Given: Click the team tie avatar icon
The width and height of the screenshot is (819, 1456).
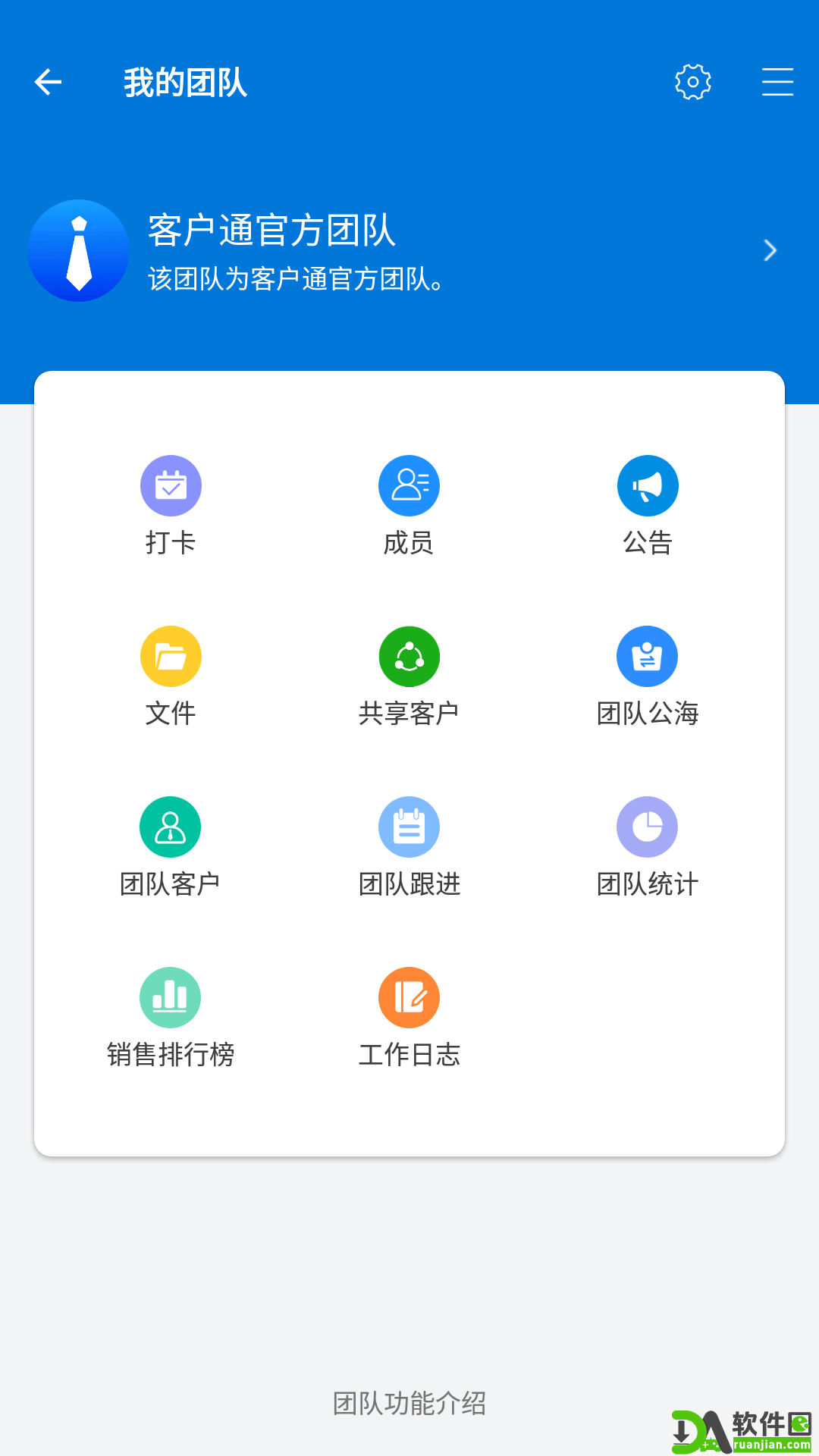Looking at the screenshot, I should [x=78, y=251].
